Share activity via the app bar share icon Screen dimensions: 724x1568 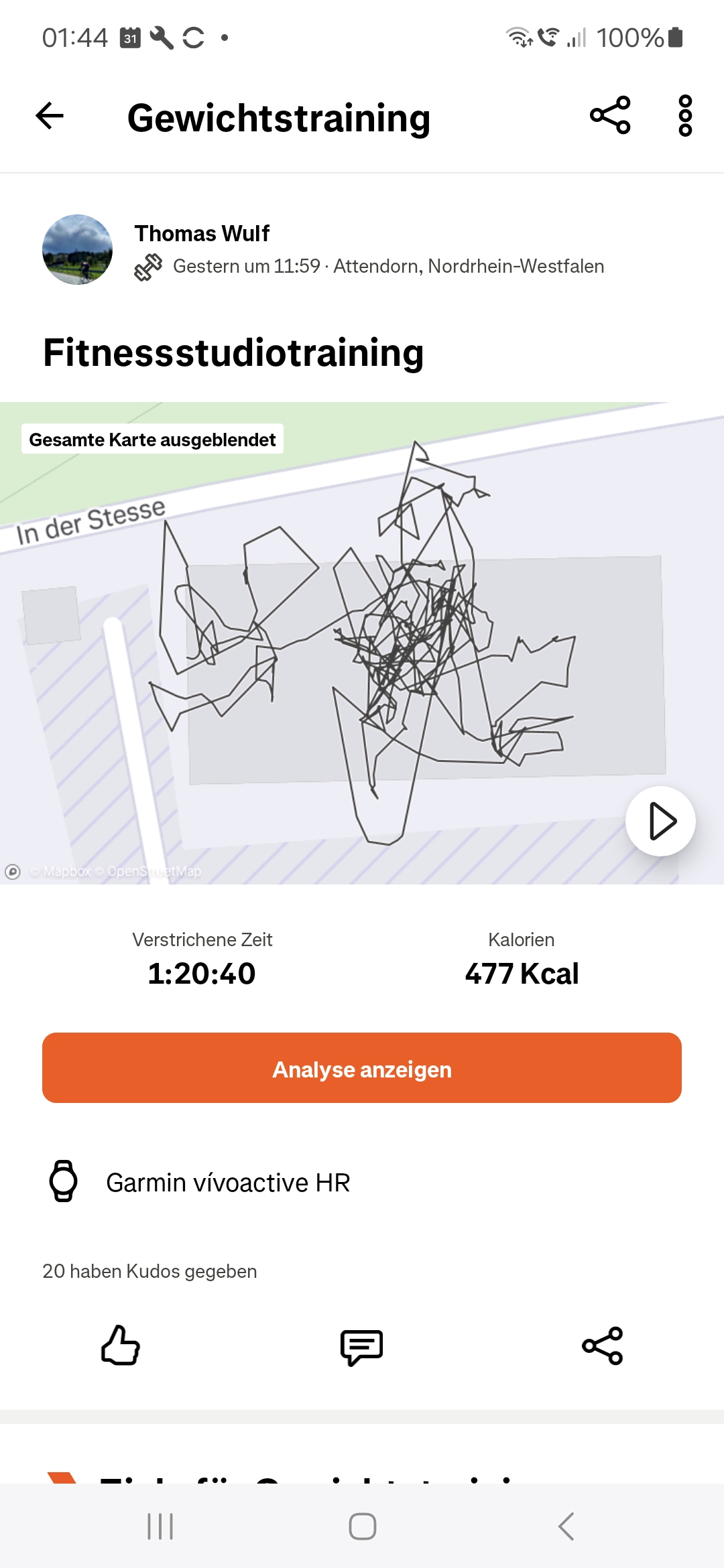[x=610, y=115]
